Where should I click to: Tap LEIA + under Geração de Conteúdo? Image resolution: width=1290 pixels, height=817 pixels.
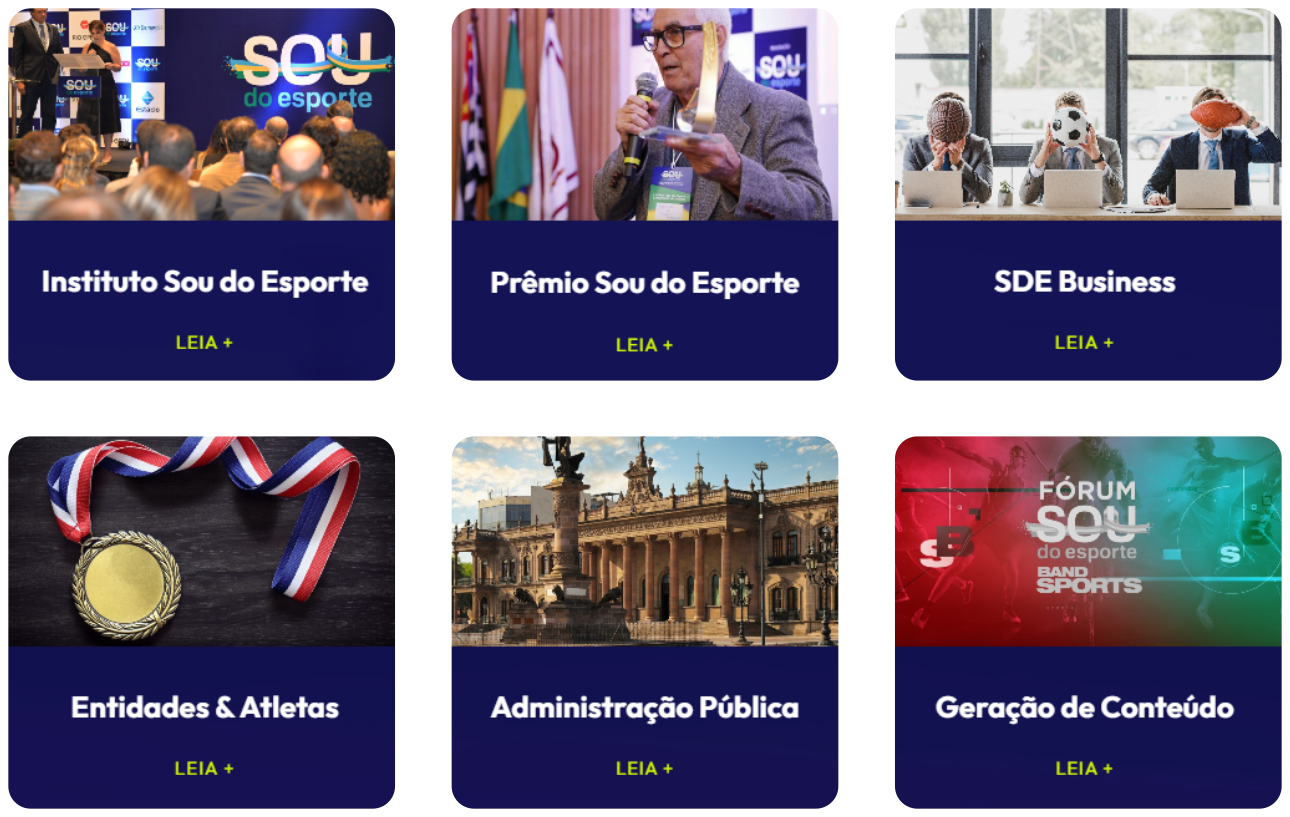coord(1084,768)
